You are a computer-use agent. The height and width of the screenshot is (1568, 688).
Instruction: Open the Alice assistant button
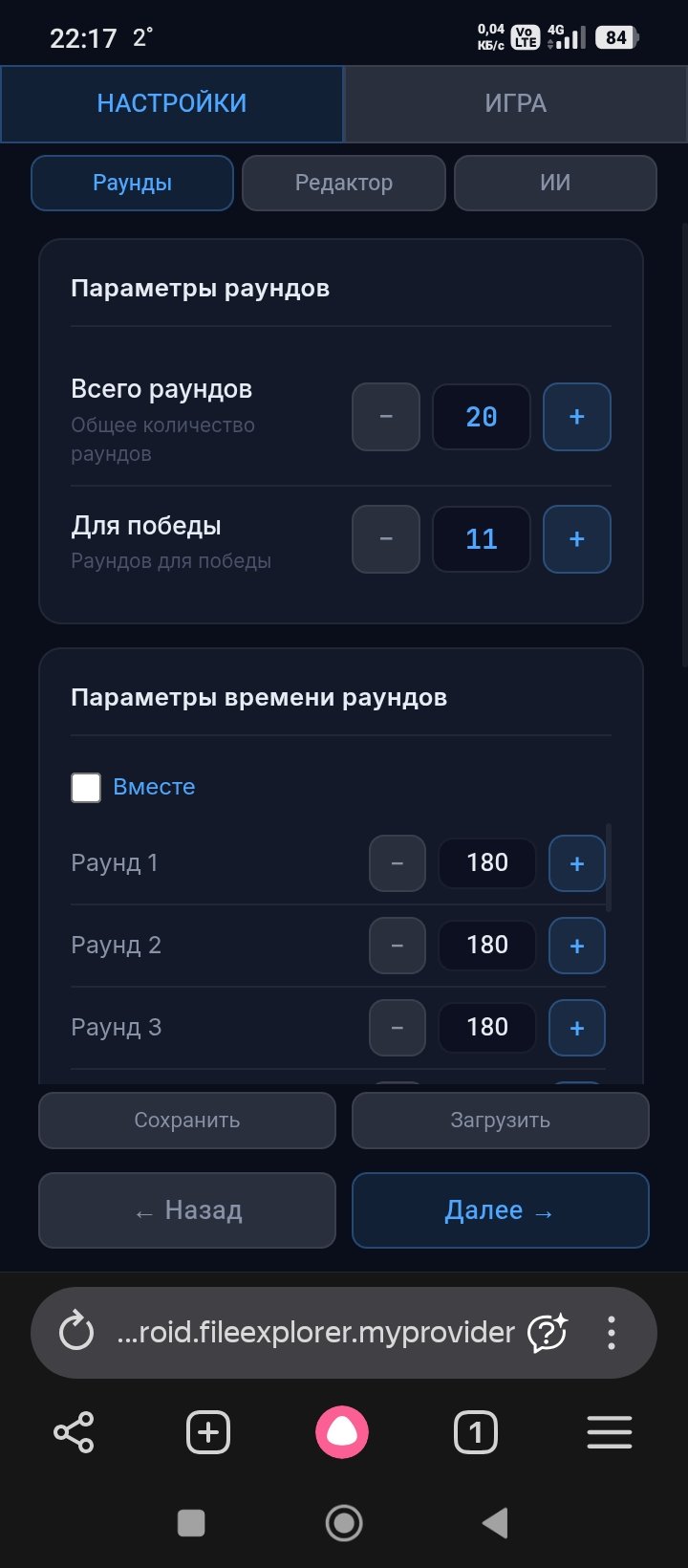tap(342, 1432)
